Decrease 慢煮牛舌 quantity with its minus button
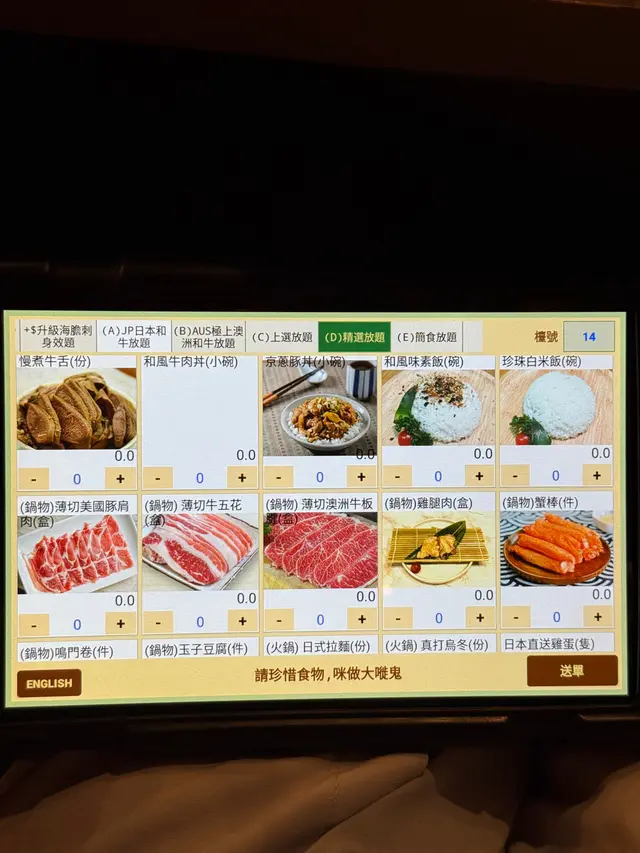The height and width of the screenshot is (853, 640). [x=33, y=479]
